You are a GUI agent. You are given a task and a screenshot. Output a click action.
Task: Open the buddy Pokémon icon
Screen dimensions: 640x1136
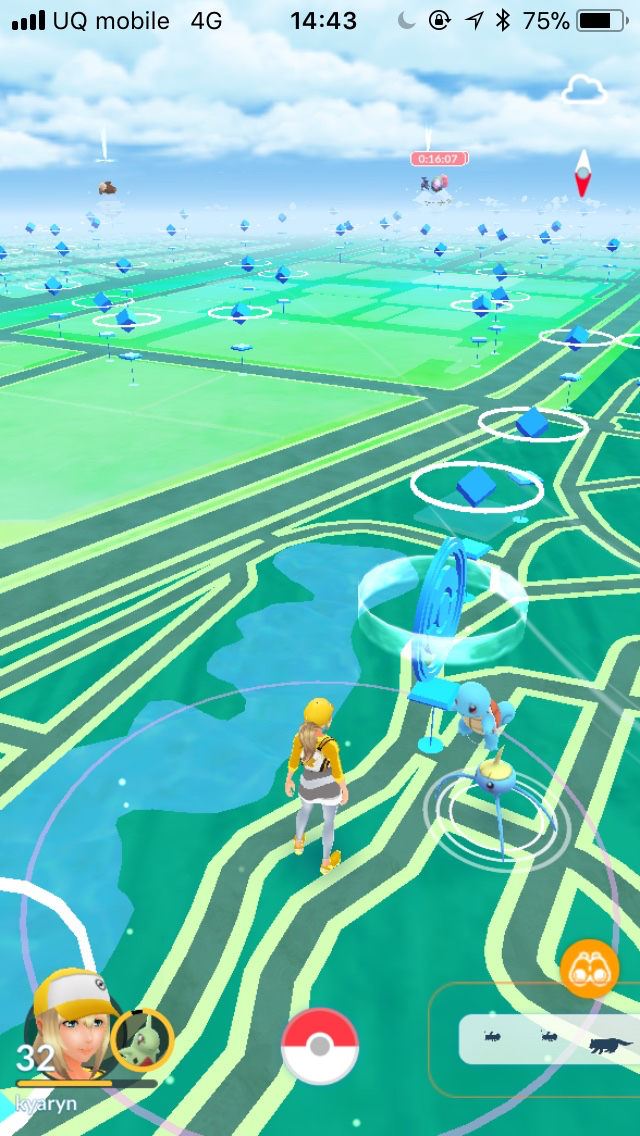tap(142, 1040)
